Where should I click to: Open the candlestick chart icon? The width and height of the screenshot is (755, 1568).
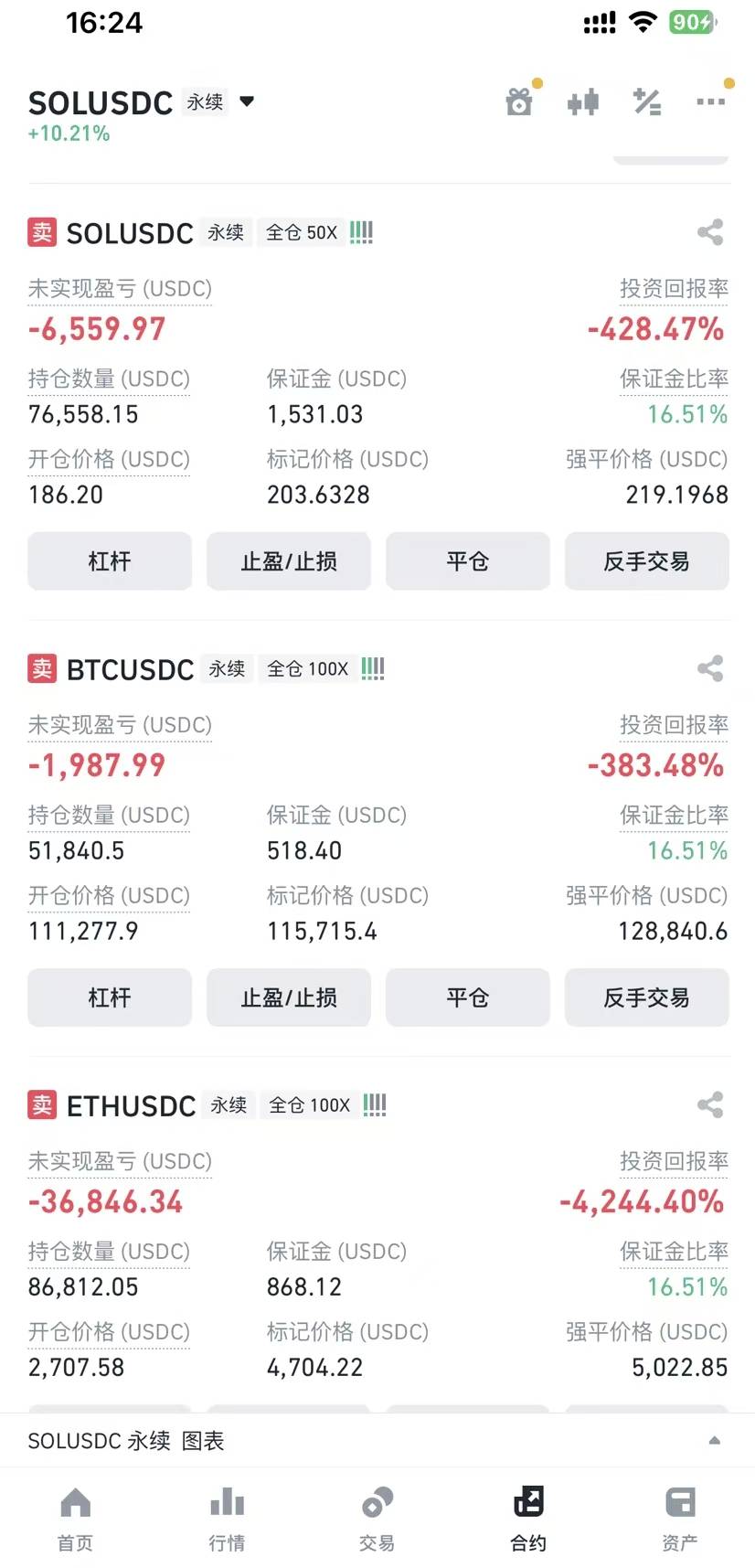pos(583,101)
